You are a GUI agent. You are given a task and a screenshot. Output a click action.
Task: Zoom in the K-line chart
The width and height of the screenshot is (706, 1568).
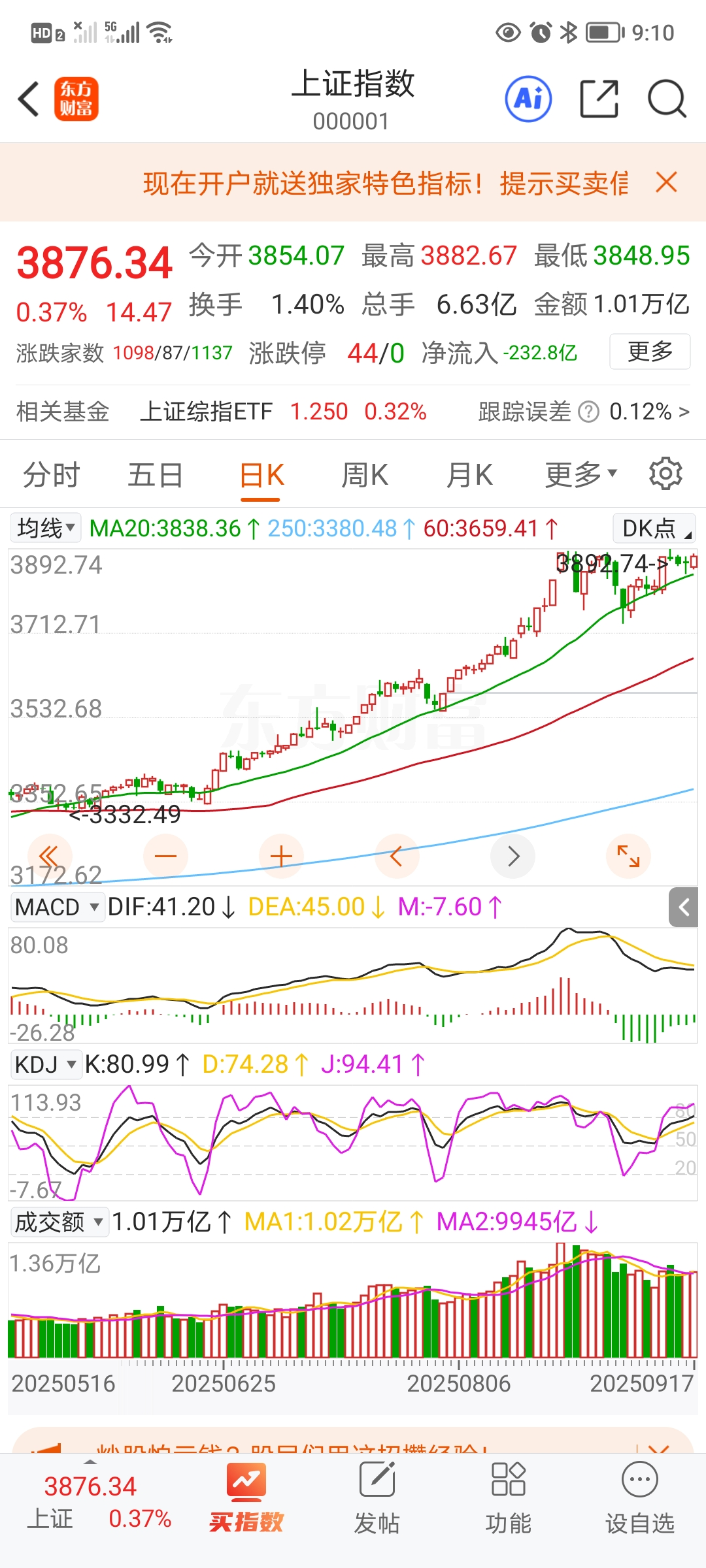pos(281,856)
